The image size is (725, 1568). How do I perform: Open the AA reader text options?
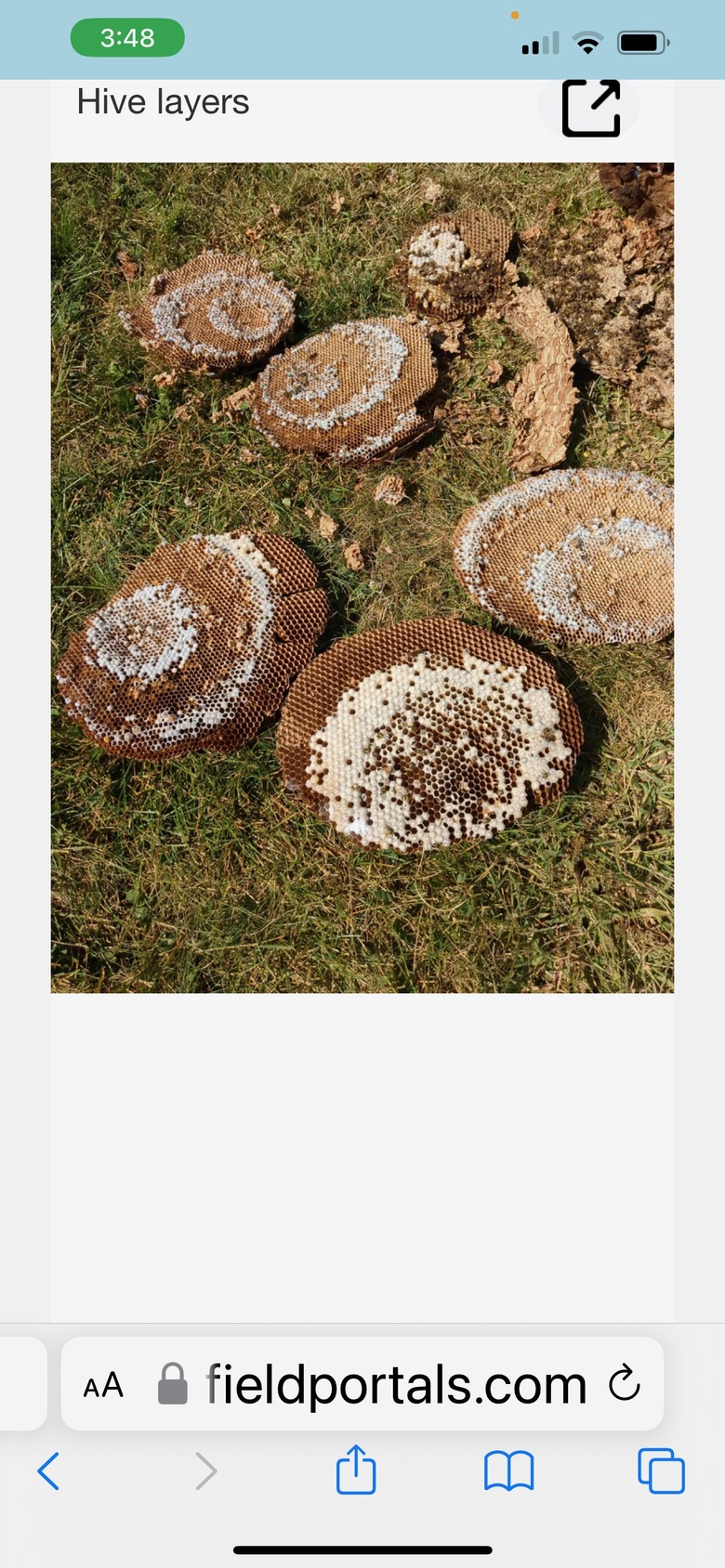tap(103, 1385)
